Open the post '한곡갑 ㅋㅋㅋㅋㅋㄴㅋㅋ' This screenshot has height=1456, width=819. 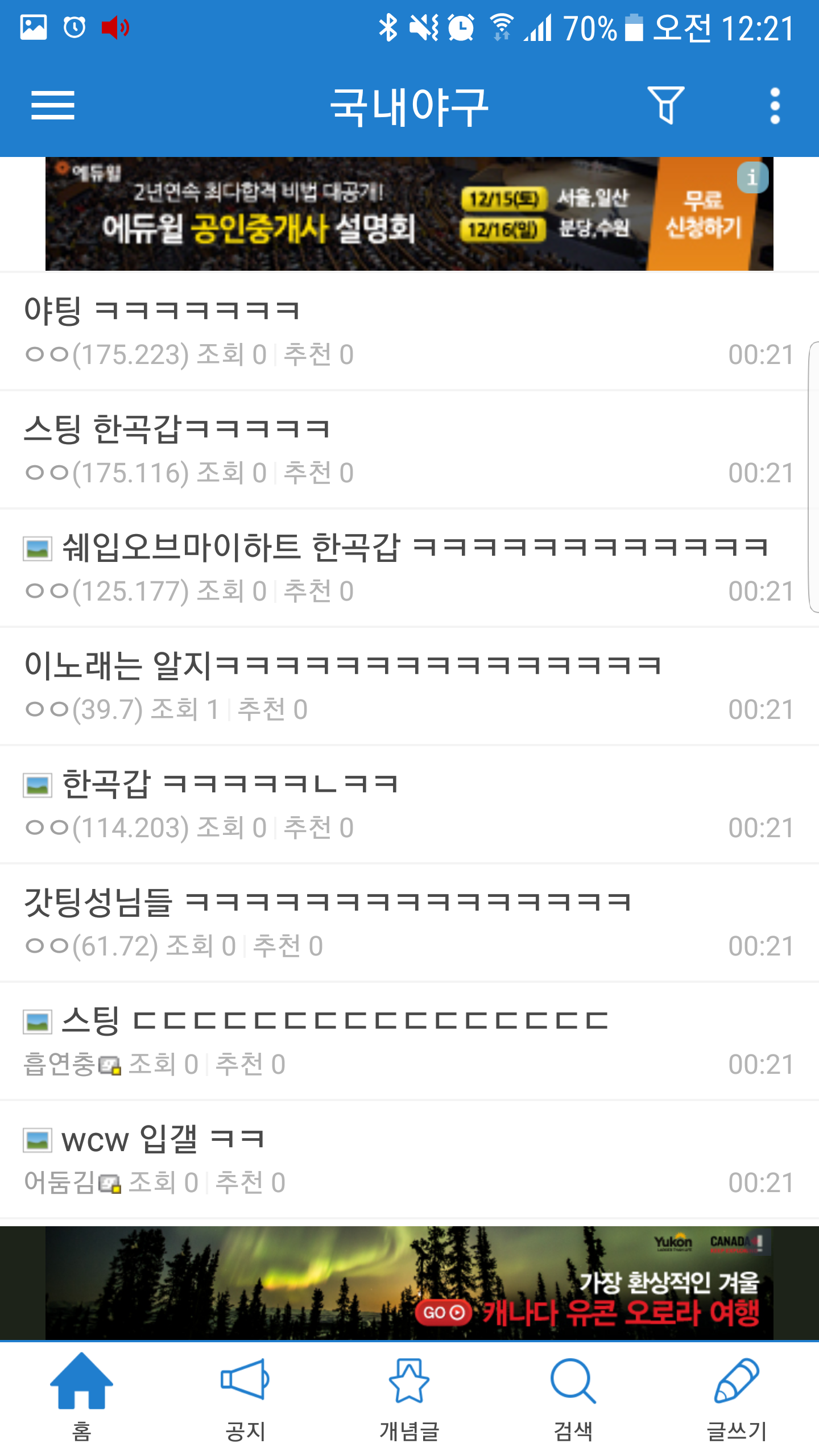[x=398, y=805]
